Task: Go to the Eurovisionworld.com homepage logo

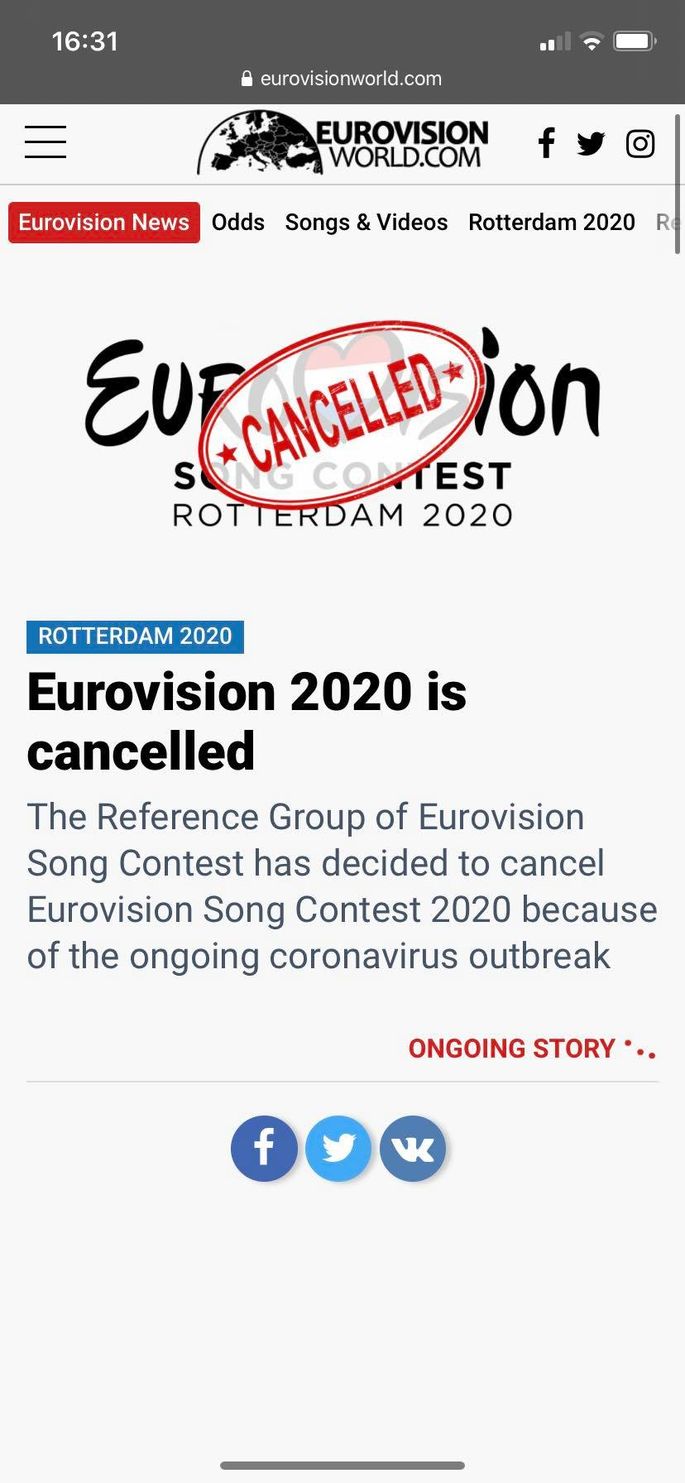Action: (x=343, y=143)
